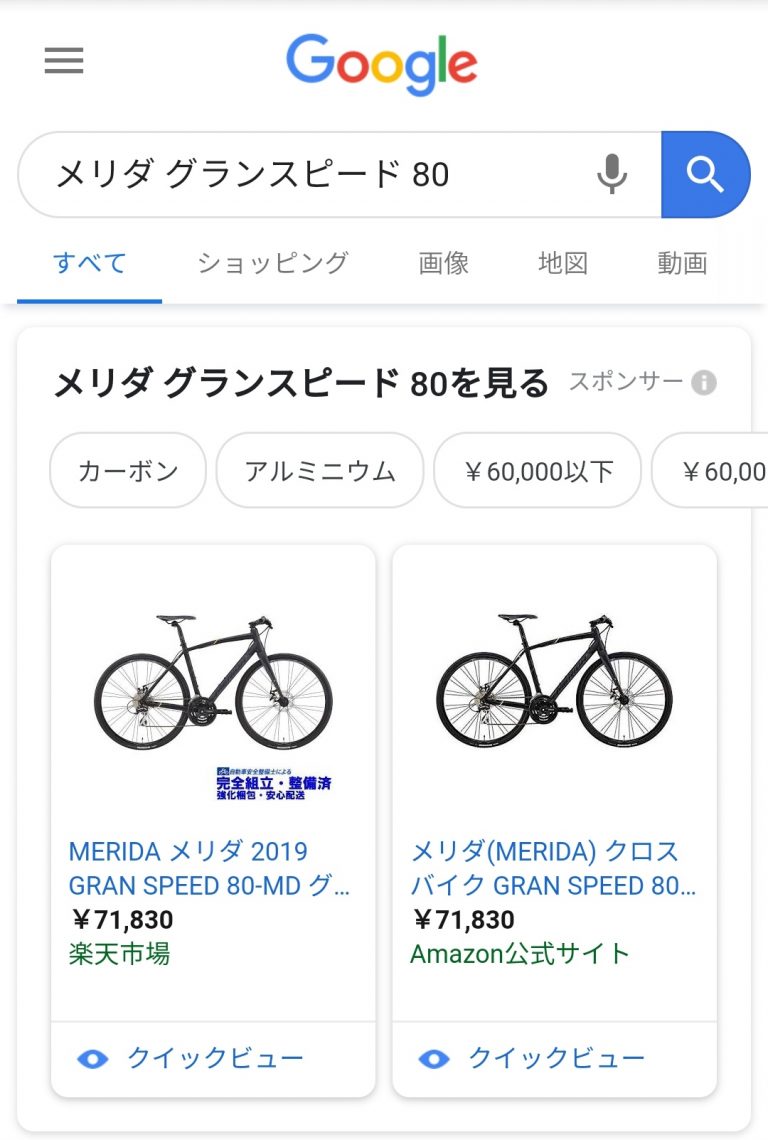Viewport: 768px width, 1140px height.
Task: Select the ￥60,000以下 price chip
Action: pyautogui.click(x=537, y=470)
